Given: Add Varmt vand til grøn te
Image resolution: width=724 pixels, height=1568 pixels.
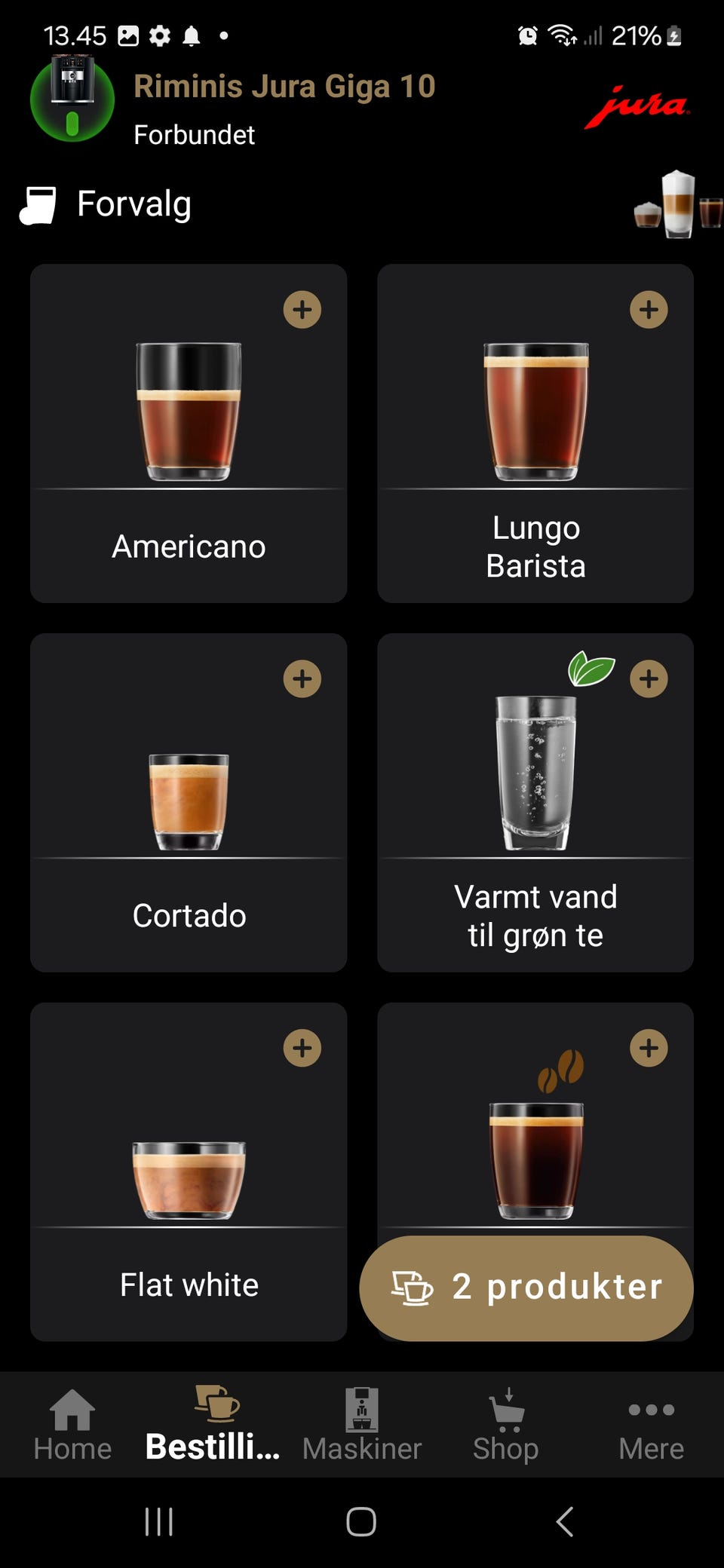Looking at the screenshot, I should click(649, 679).
